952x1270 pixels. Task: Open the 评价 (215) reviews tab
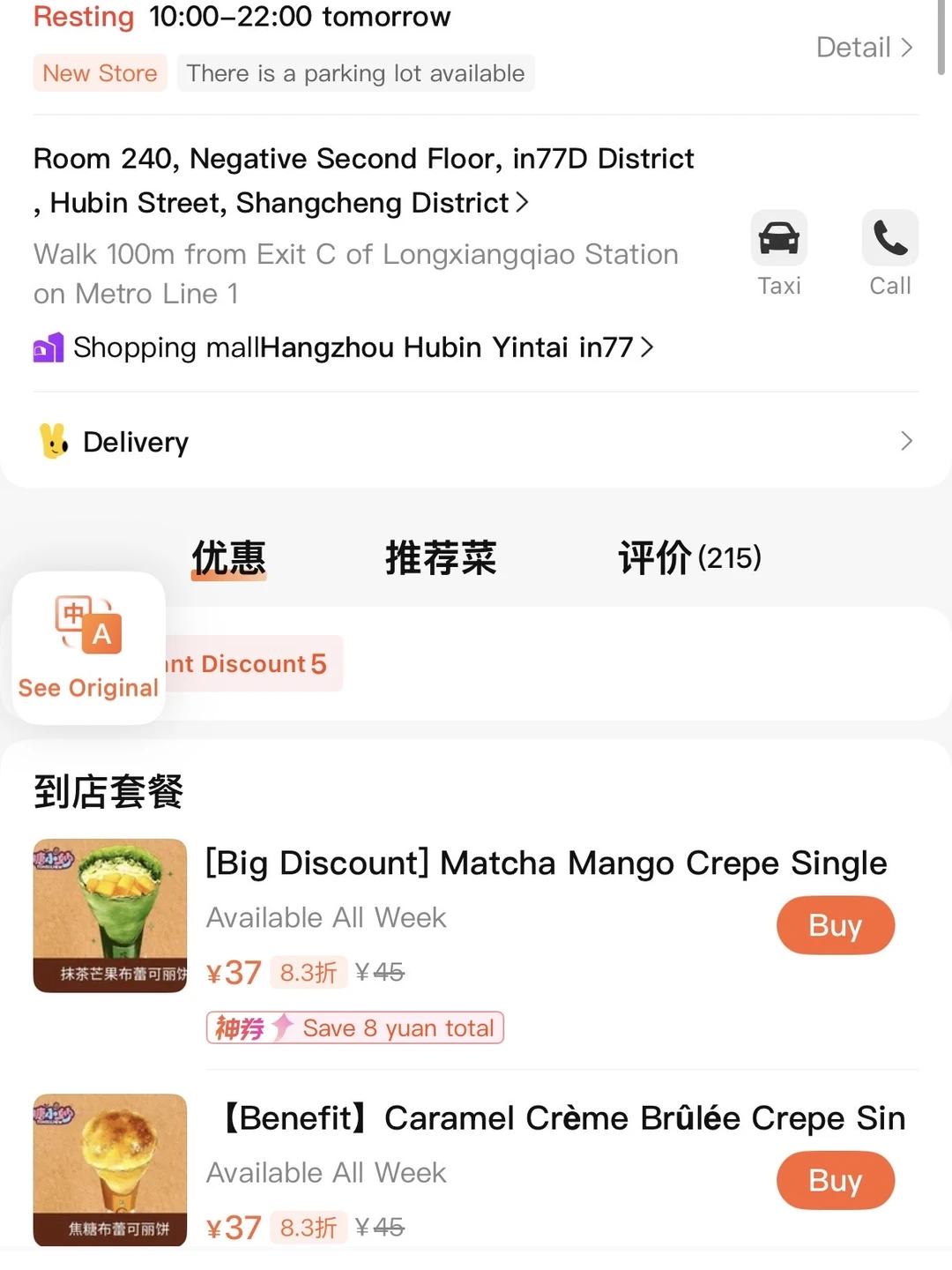pyautogui.click(x=689, y=558)
